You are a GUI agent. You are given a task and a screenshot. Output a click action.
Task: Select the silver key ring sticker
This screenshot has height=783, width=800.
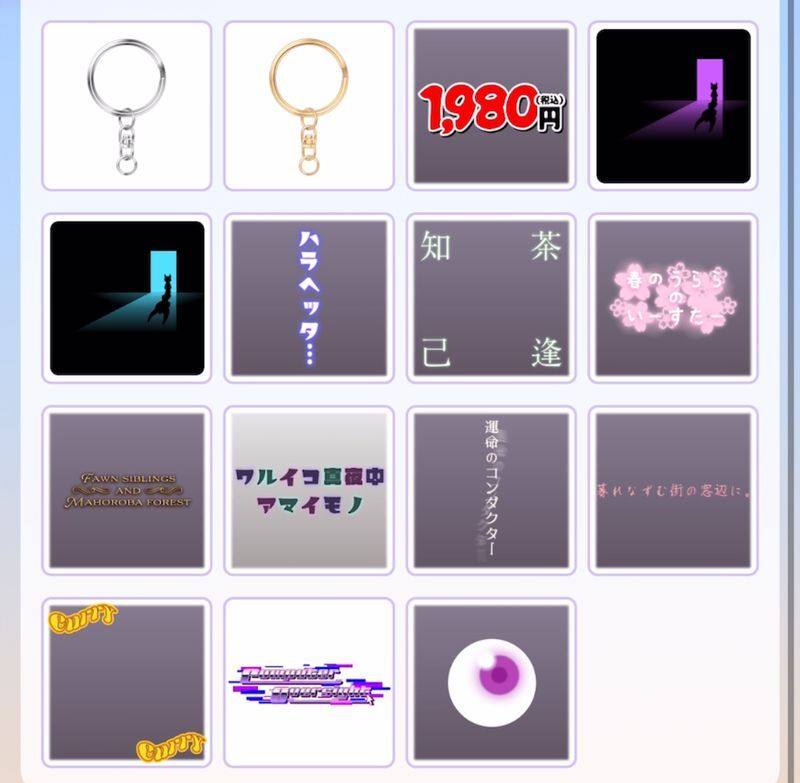(x=127, y=106)
